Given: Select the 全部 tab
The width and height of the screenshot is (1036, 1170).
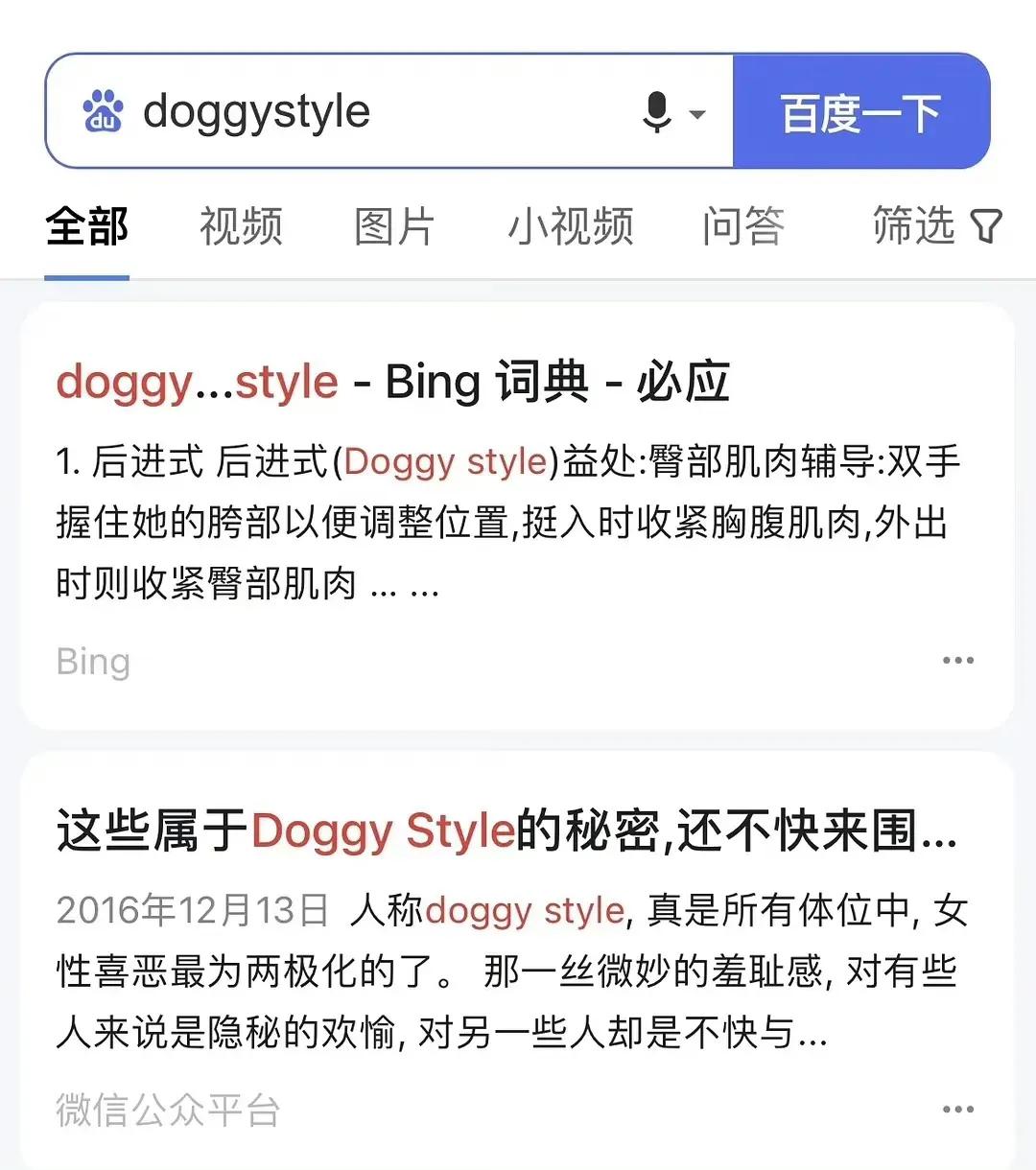Looking at the screenshot, I should (x=86, y=227).
